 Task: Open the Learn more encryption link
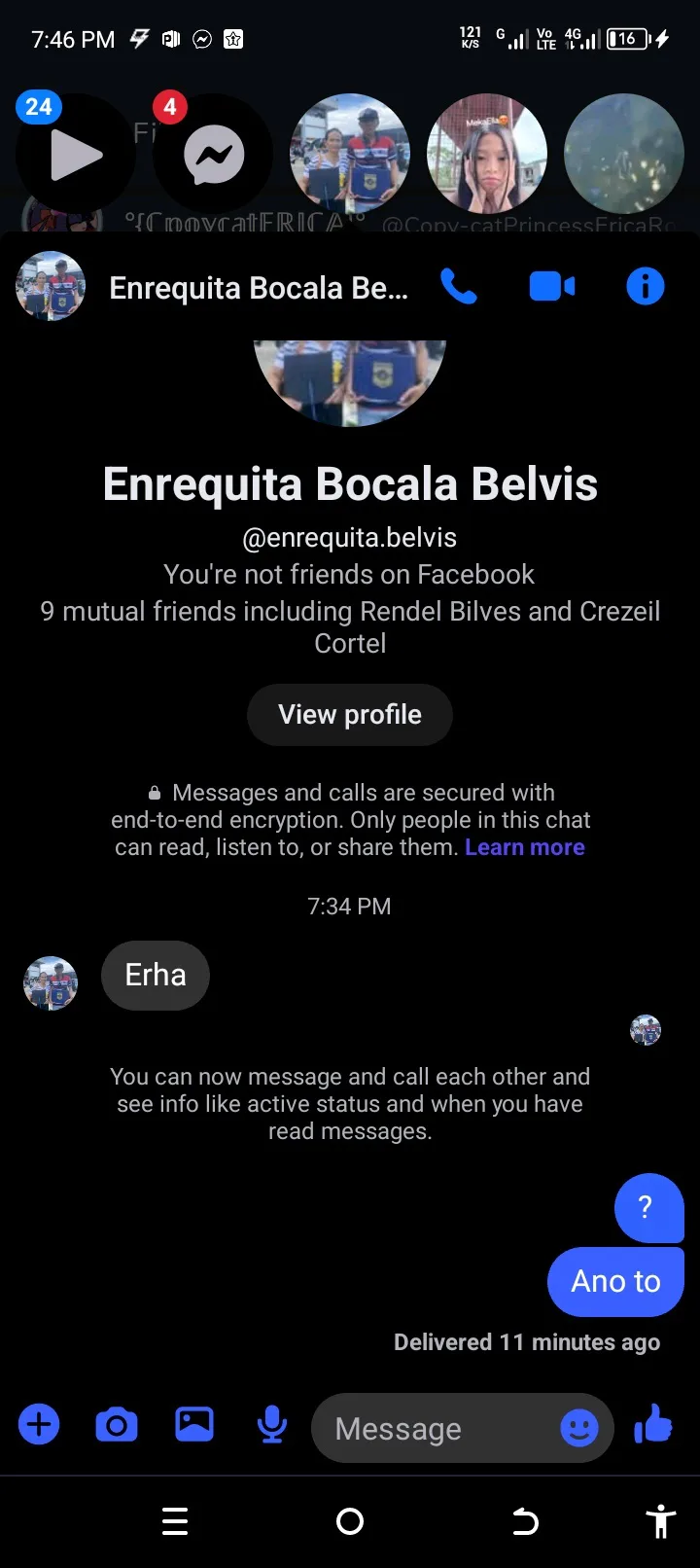tap(525, 847)
